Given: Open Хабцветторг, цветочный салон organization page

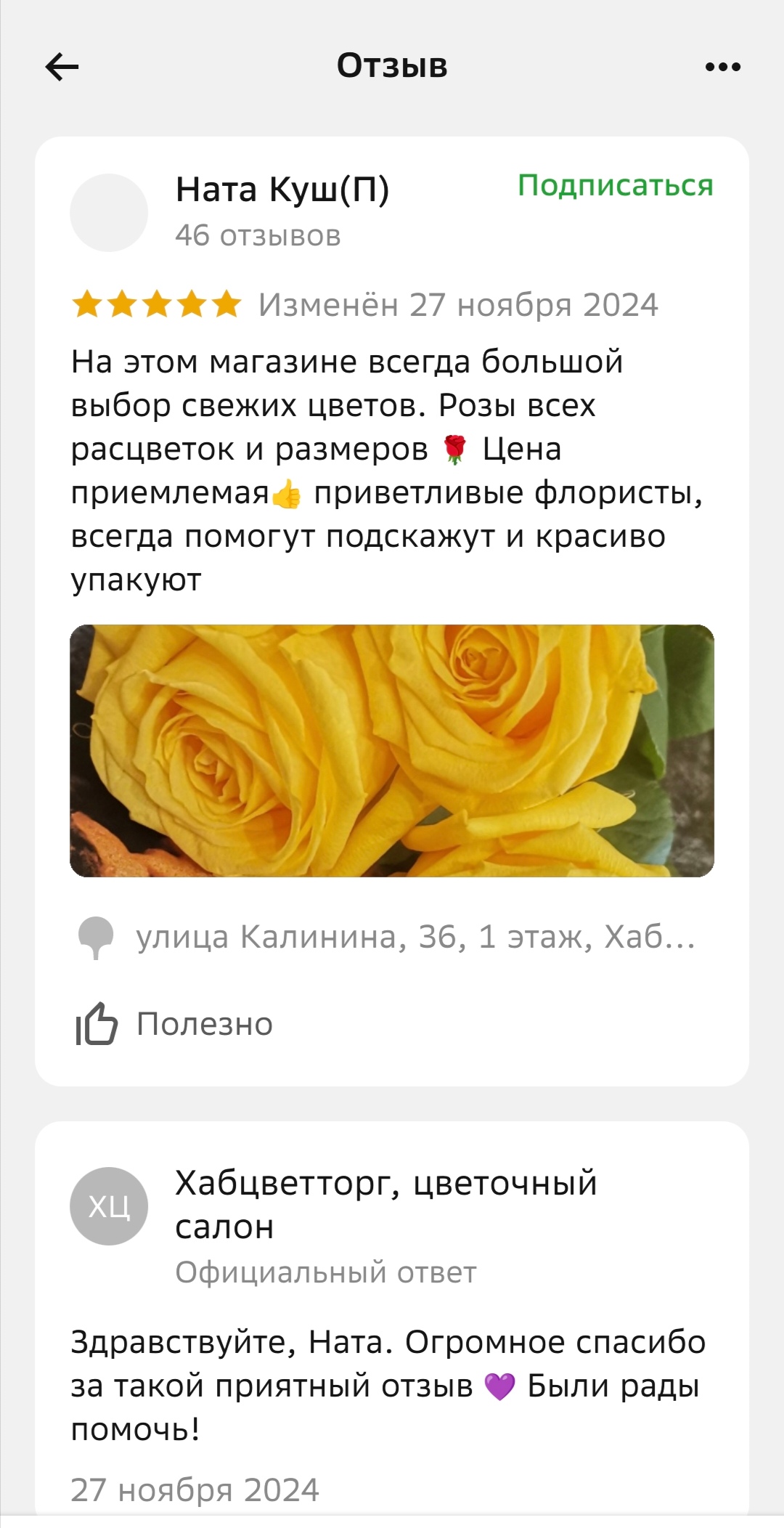Looking at the screenshot, I should click(x=385, y=1204).
